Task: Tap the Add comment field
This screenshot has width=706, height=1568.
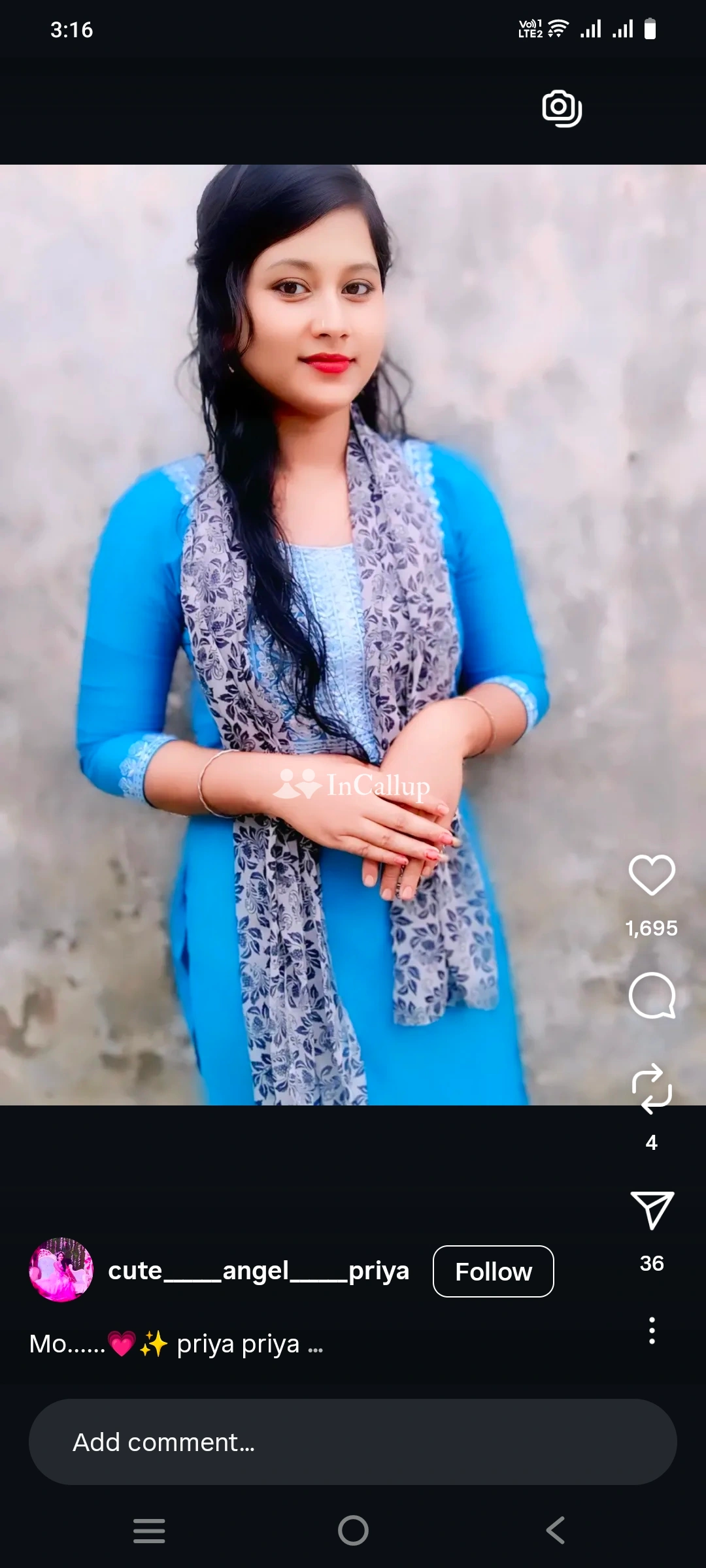Action: pyautogui.click(x=352, y=1443)
